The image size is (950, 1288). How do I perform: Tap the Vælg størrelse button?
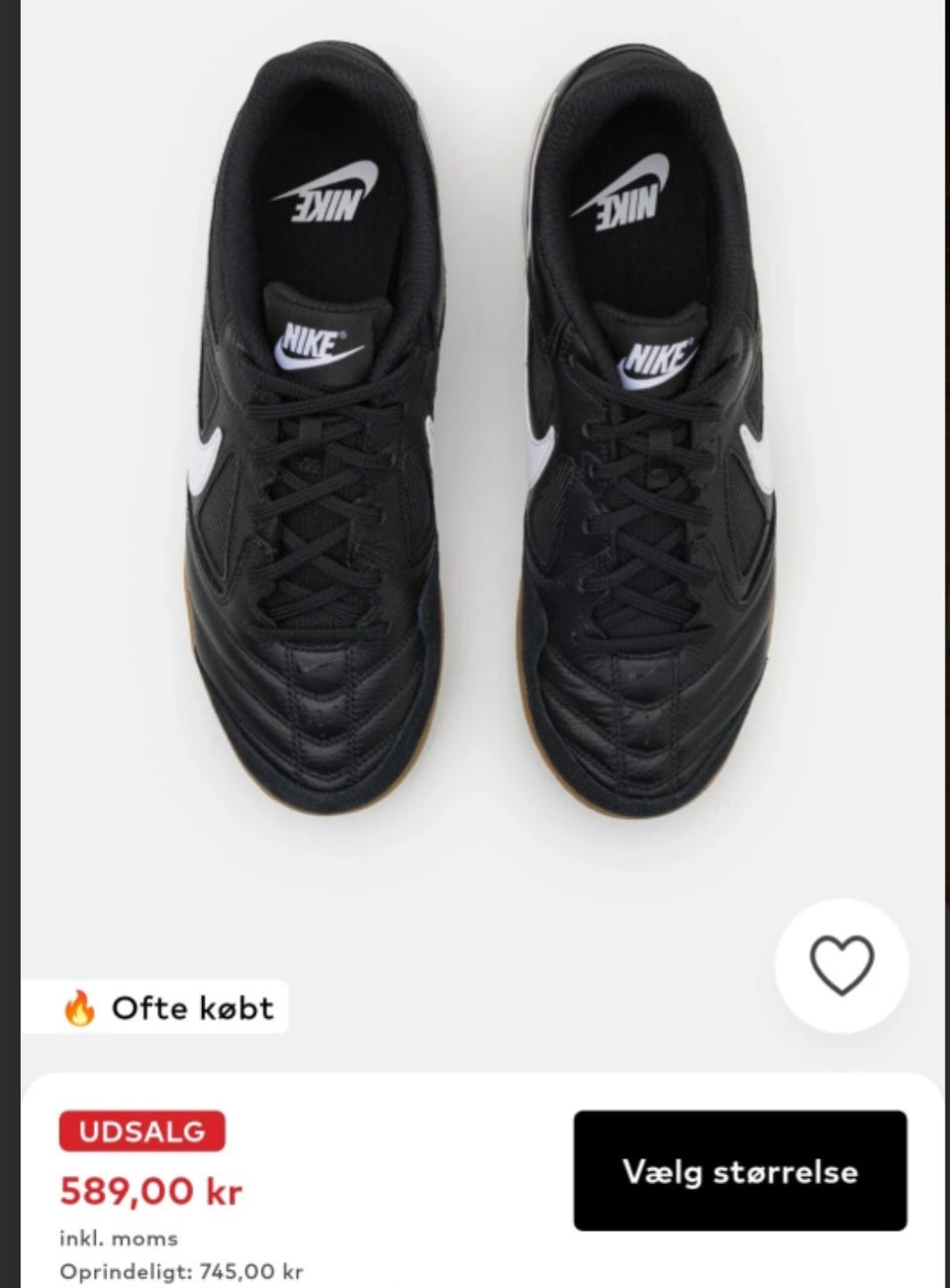[740, 1171]
